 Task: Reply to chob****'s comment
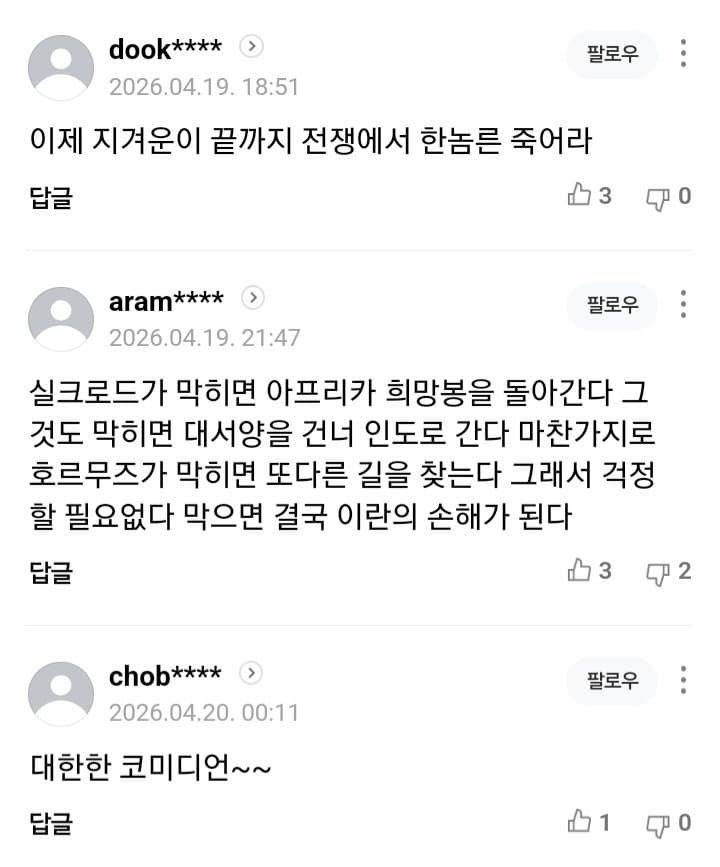pos(51,824)
